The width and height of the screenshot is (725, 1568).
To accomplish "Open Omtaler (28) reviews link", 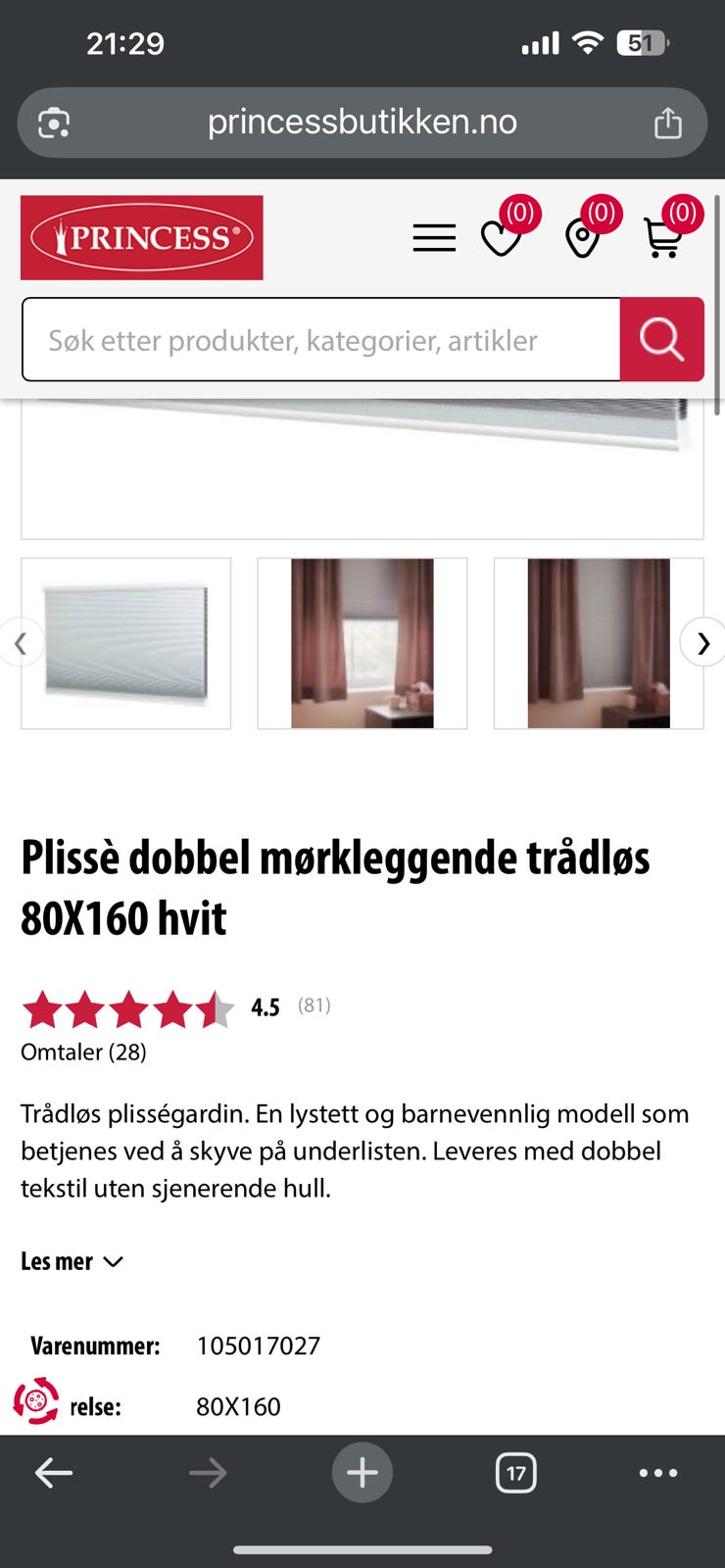I will click(x=83, y=1052).
